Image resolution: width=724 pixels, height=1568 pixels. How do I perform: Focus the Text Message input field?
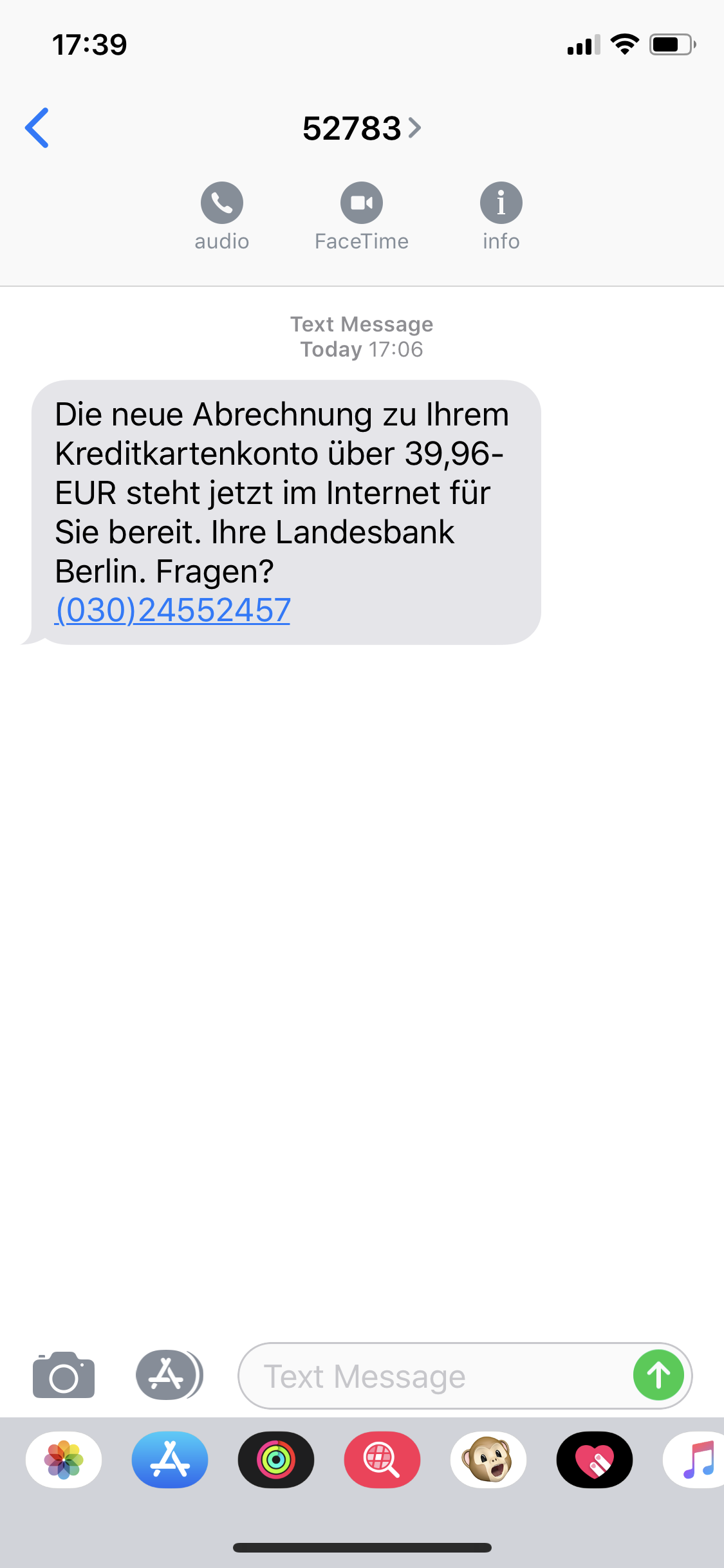431,1376
